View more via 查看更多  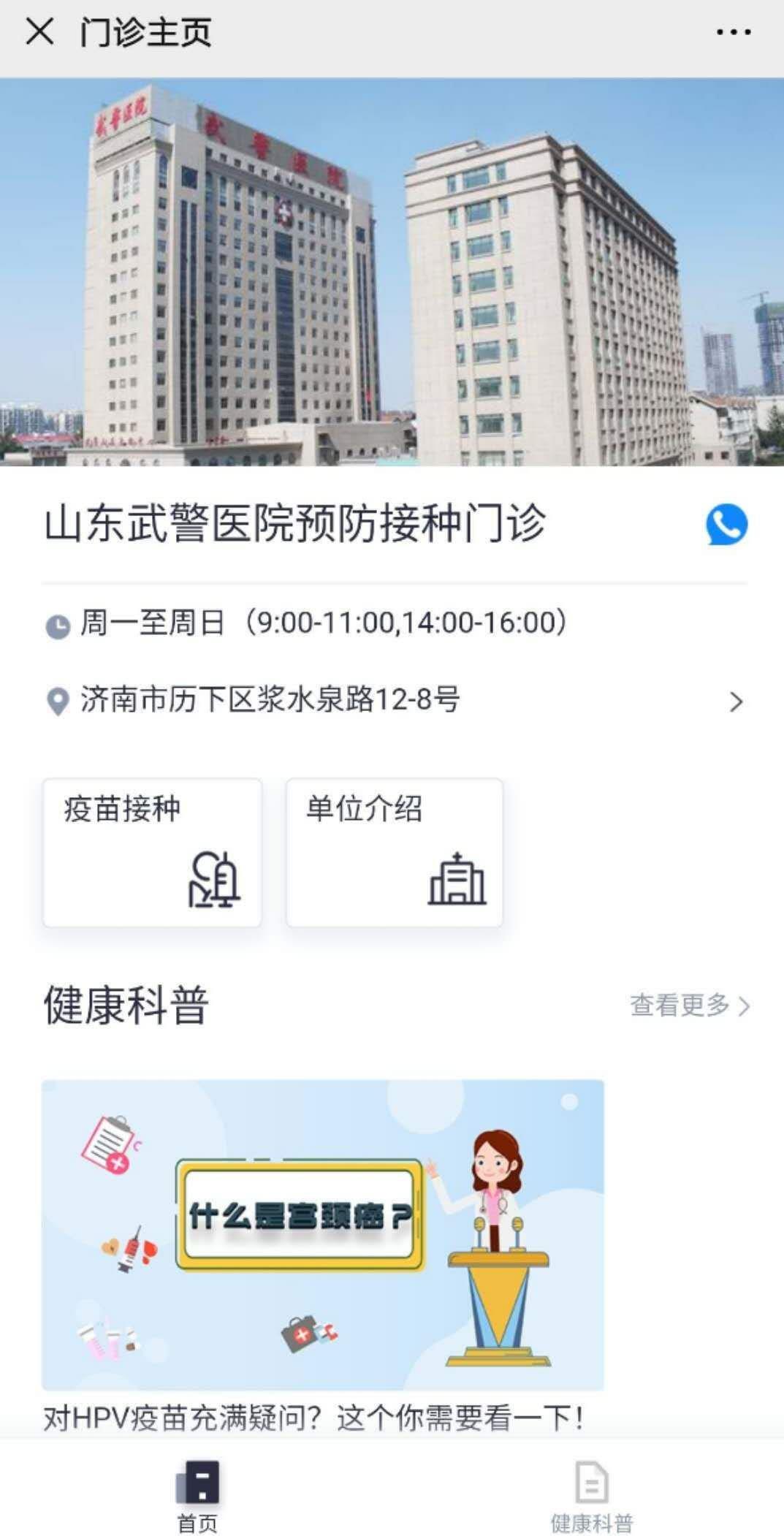(689, 1005)
